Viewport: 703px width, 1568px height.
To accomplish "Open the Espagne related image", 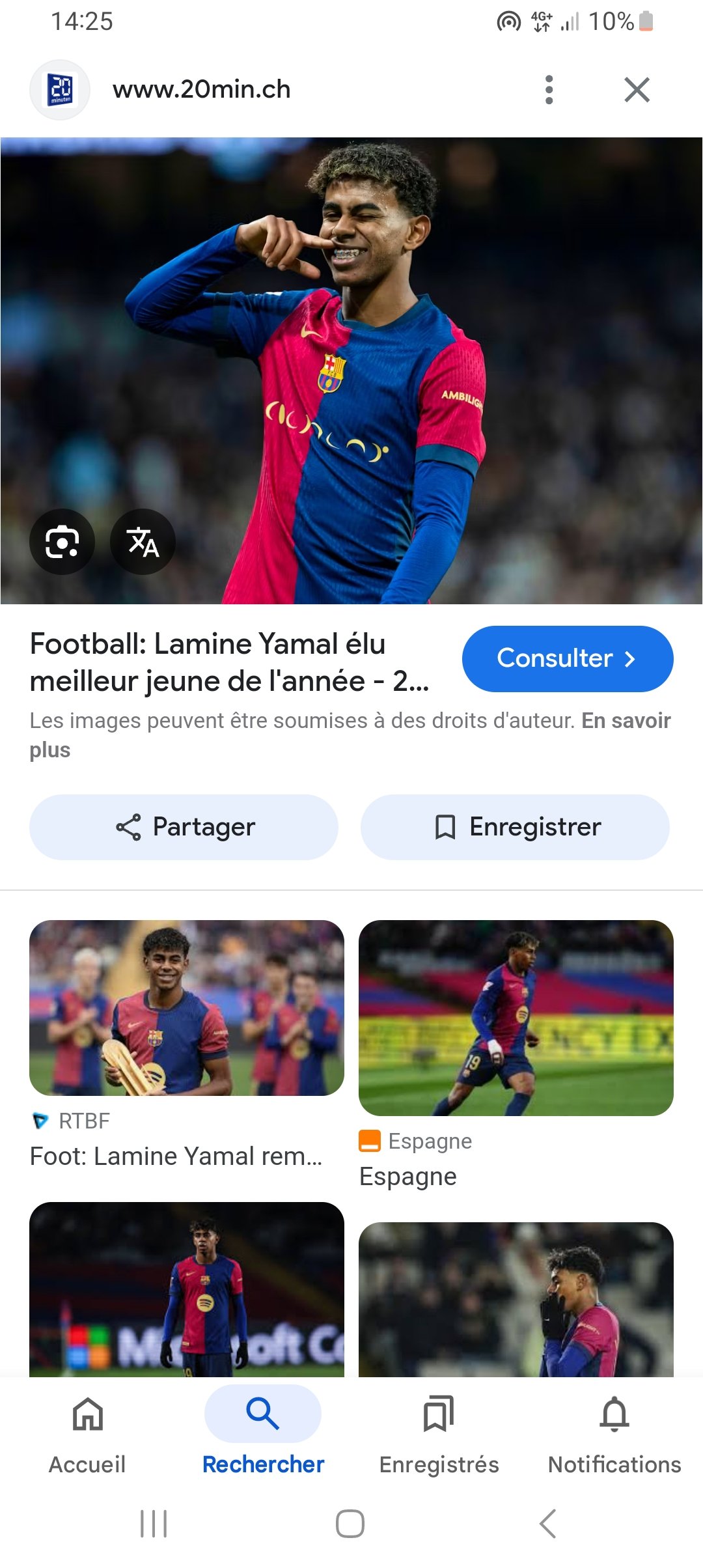I will 516,1018.
